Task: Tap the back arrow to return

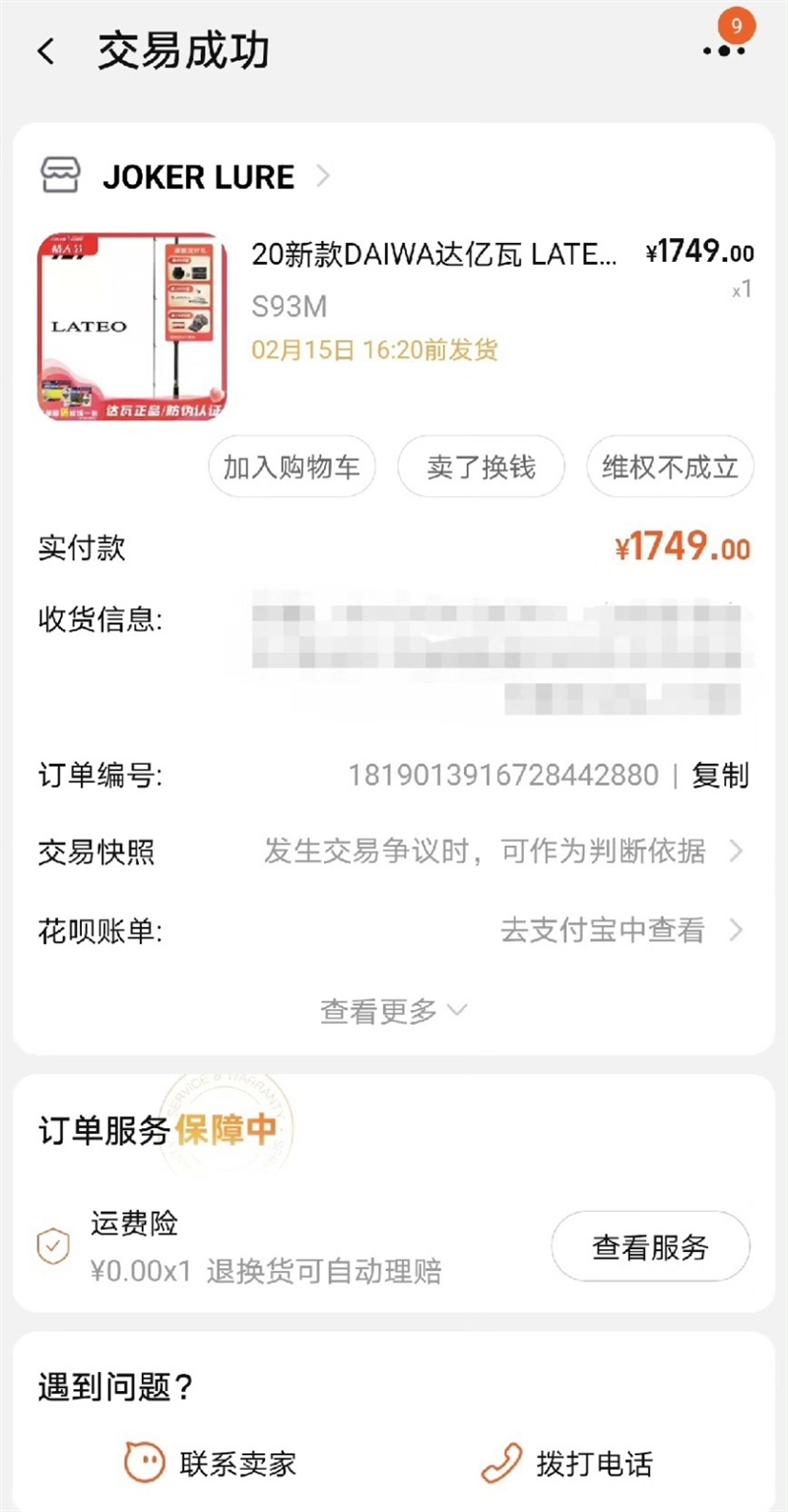Action: click(46, 51)
